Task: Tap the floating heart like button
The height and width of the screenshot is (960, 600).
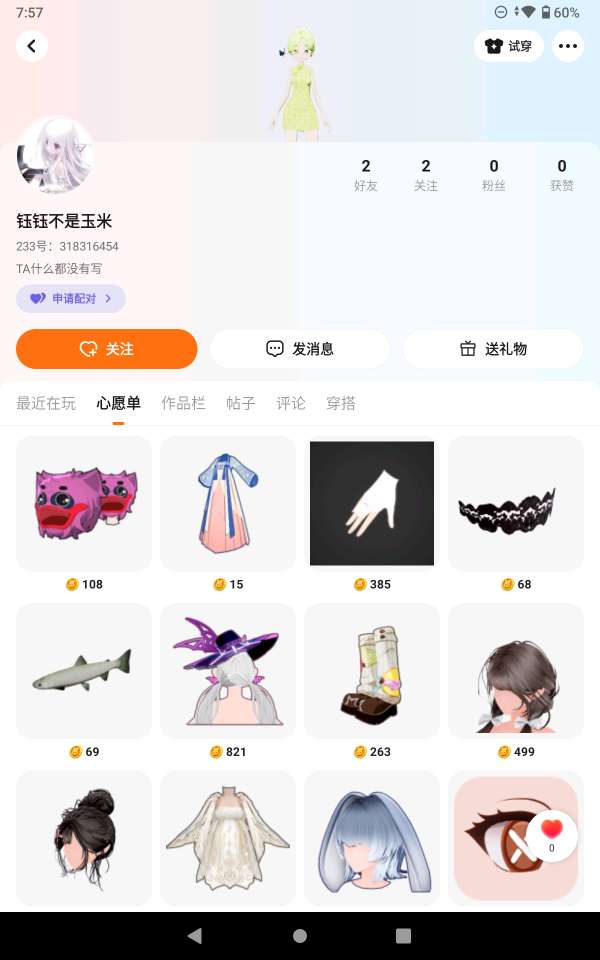Action: [x=552, y=835]
